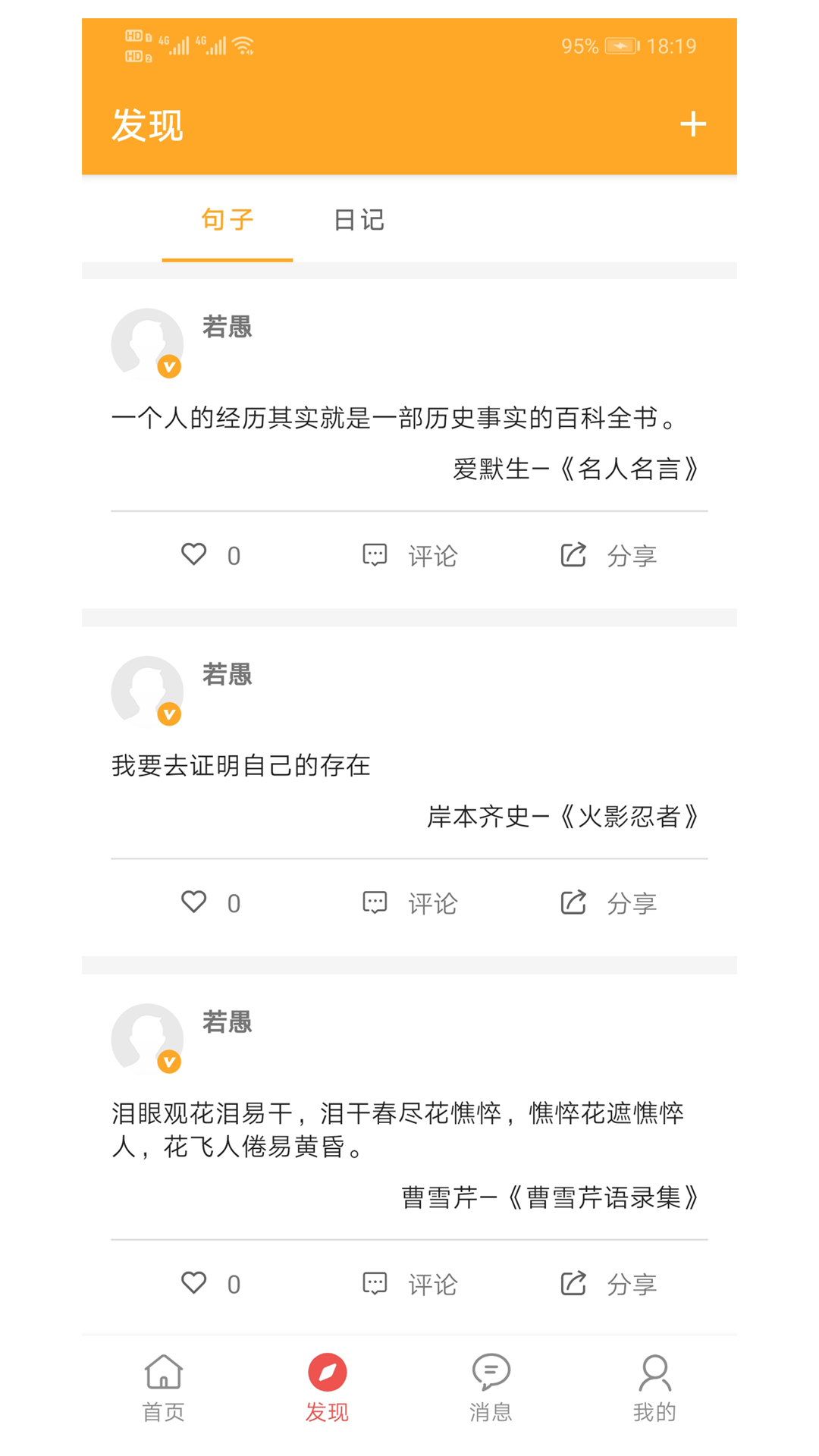Tap the source text 岸本齐史－《火影忍者》
Viewport: 819px width, 1456px height.
(561, 817)
